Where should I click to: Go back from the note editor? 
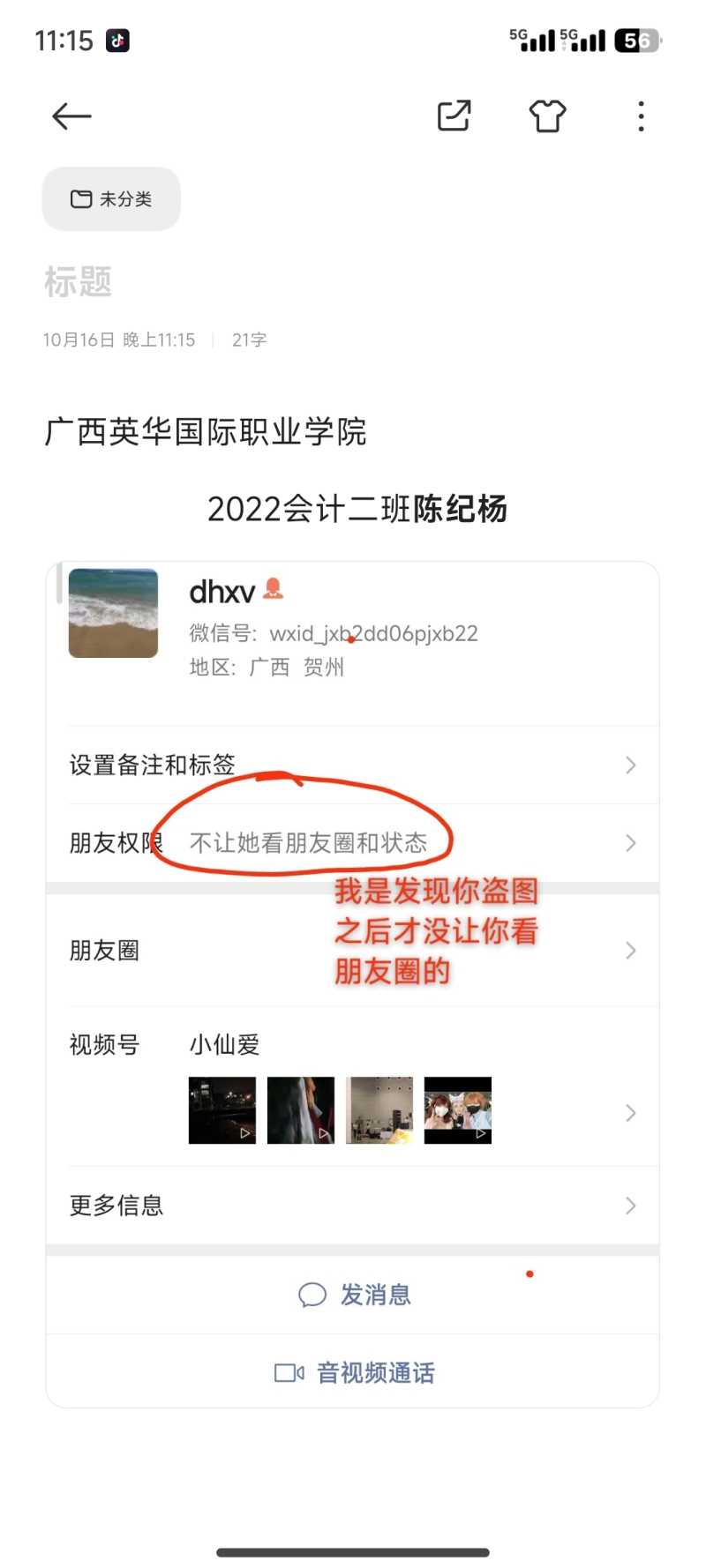[x=71, y=116]
